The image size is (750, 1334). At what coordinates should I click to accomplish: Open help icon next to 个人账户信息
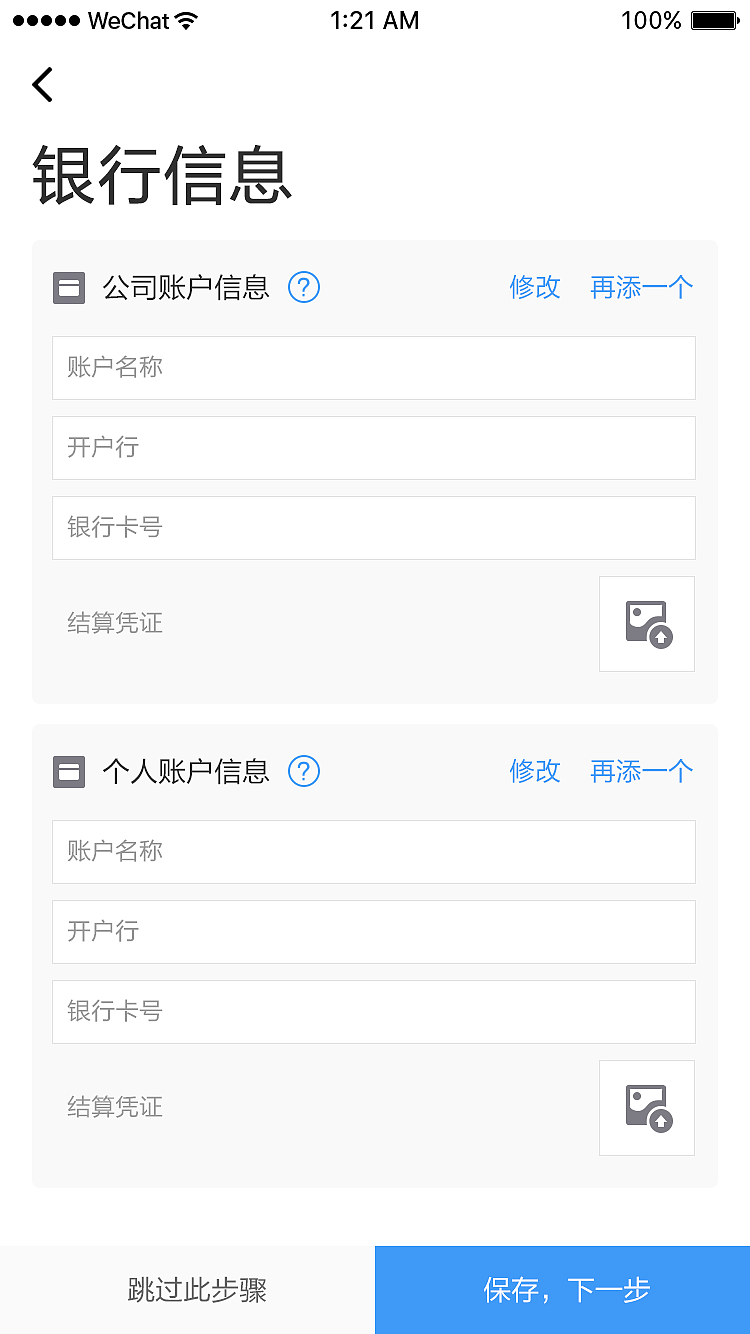pyautogui.click(x=304, y=772)
